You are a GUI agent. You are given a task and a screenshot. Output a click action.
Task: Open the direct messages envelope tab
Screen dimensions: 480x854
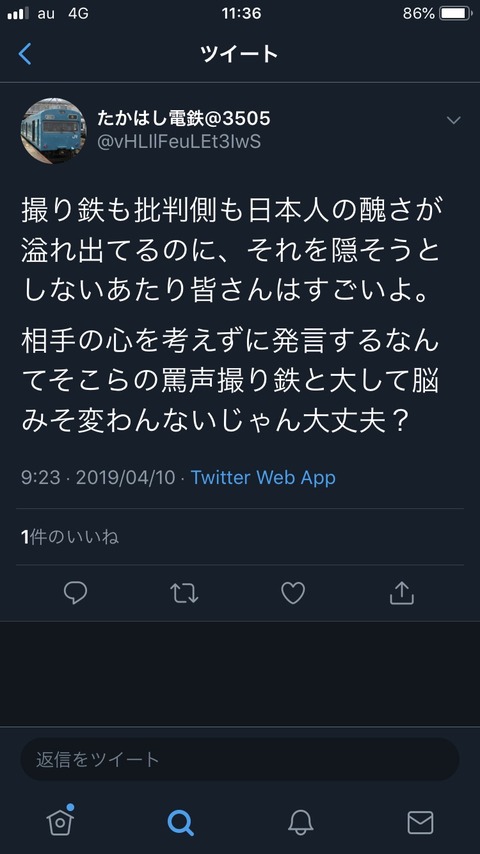pyautogui.click(x=421, y=822)
